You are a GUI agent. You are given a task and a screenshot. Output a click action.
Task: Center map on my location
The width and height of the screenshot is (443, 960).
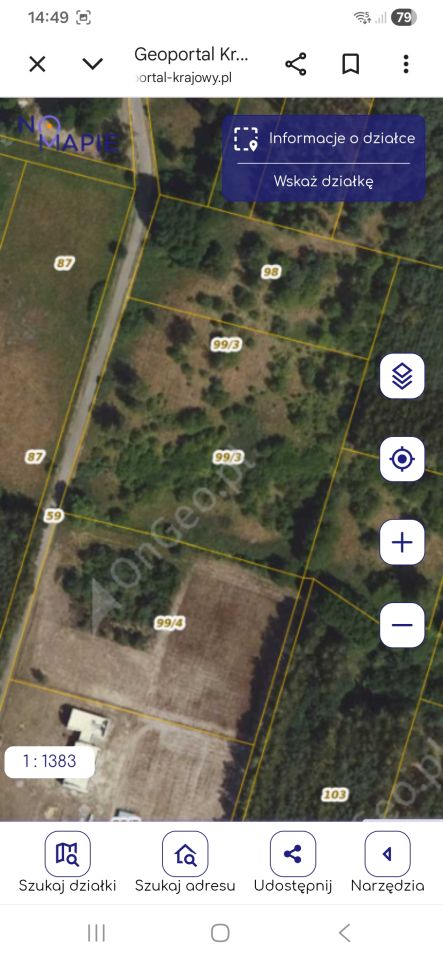tap(402, 459)
